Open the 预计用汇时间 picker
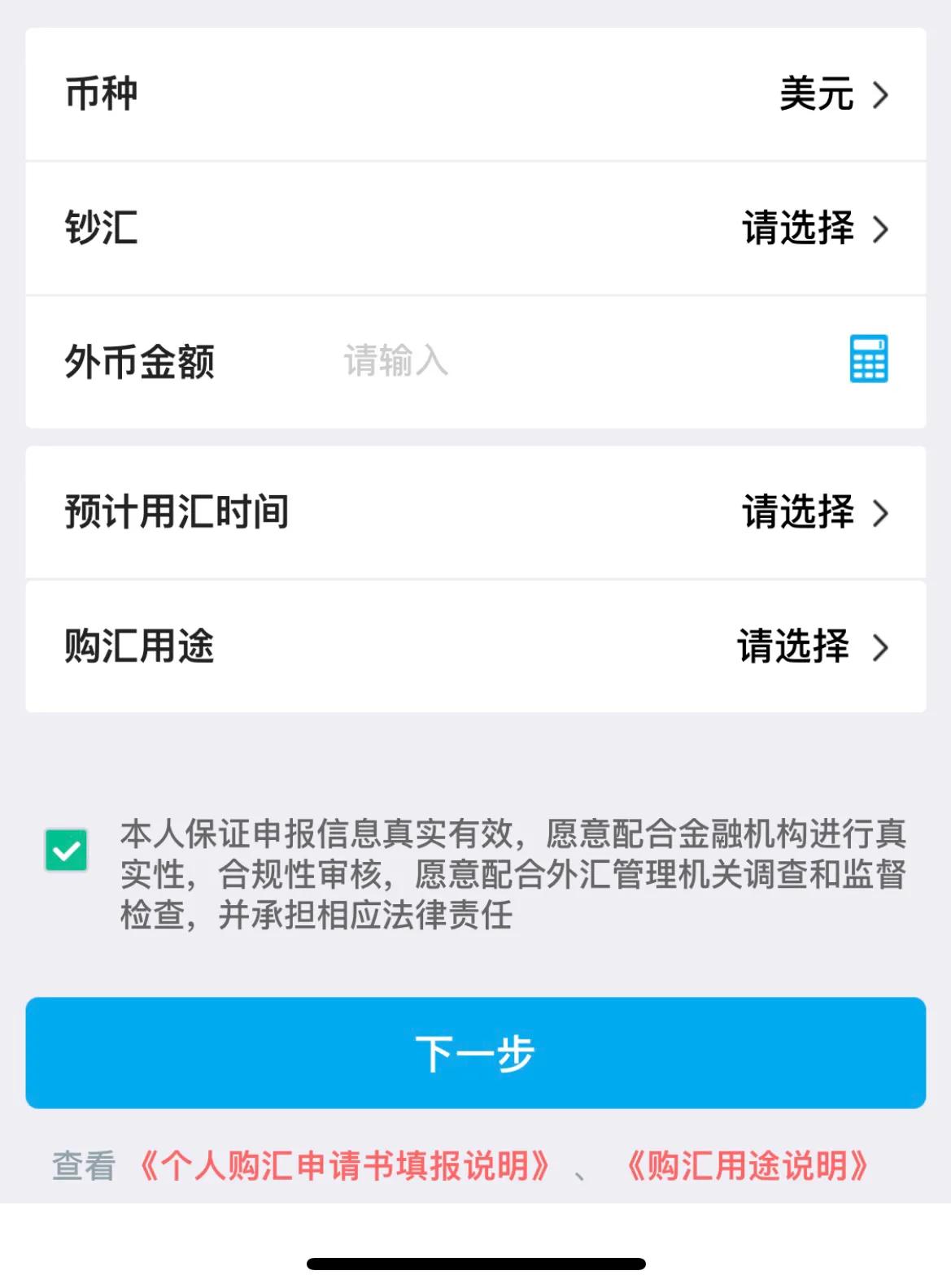 click(x=797, y=511)
